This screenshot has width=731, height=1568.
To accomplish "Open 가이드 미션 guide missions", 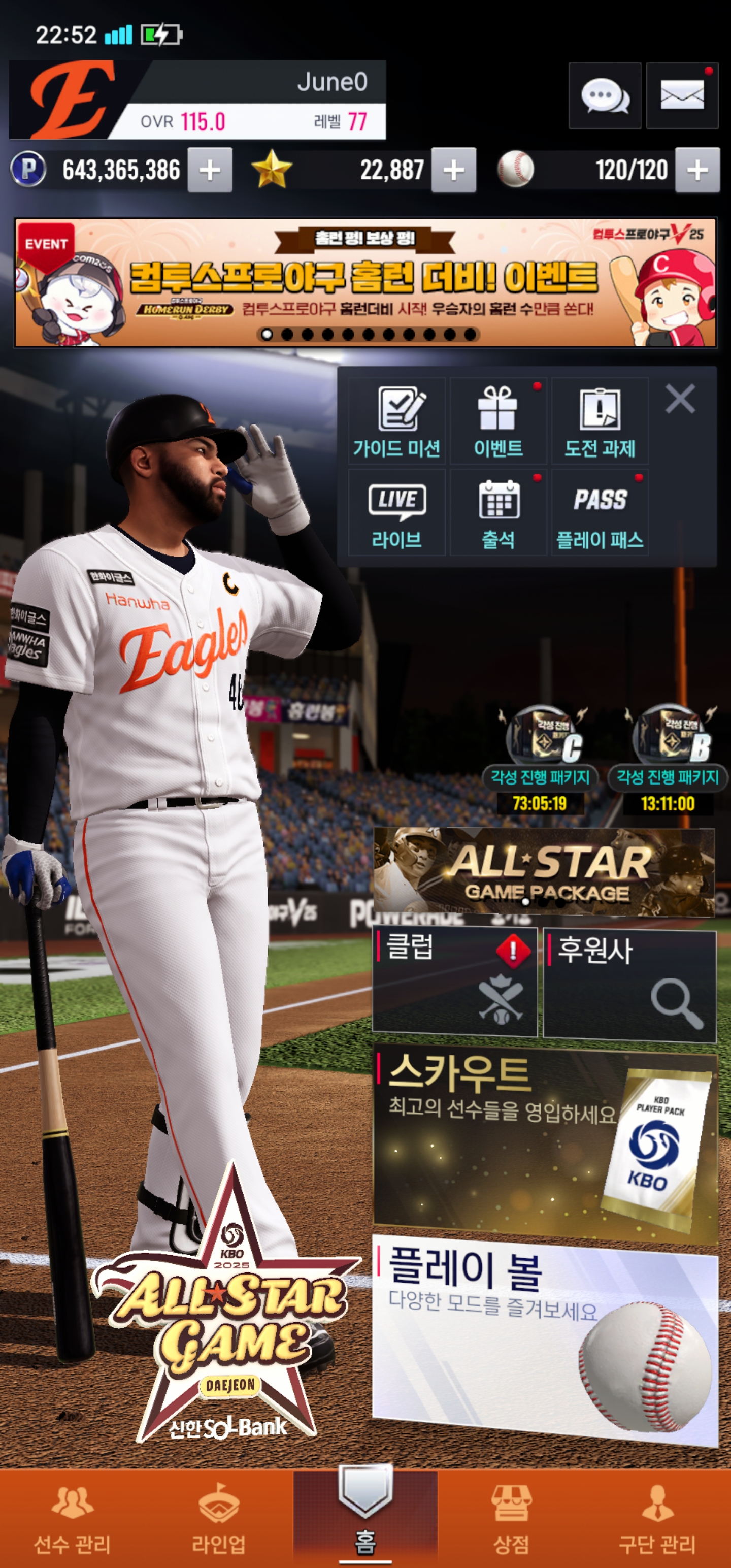I will click(396, 420).
